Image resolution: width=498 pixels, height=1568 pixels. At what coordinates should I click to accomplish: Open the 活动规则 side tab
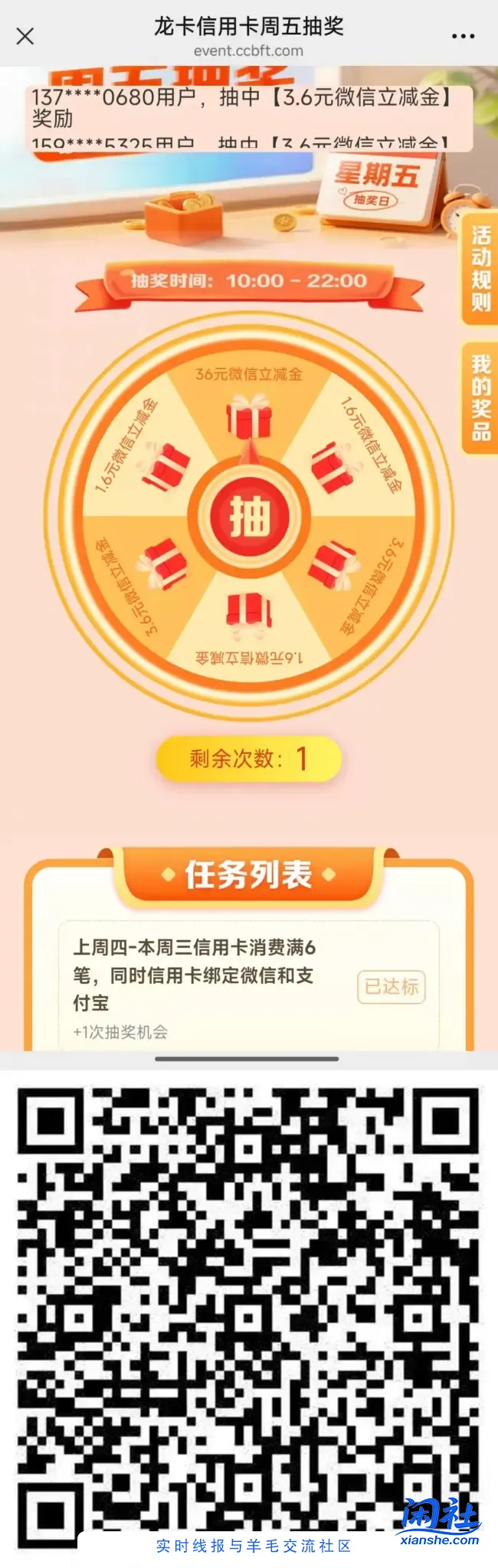480,269
